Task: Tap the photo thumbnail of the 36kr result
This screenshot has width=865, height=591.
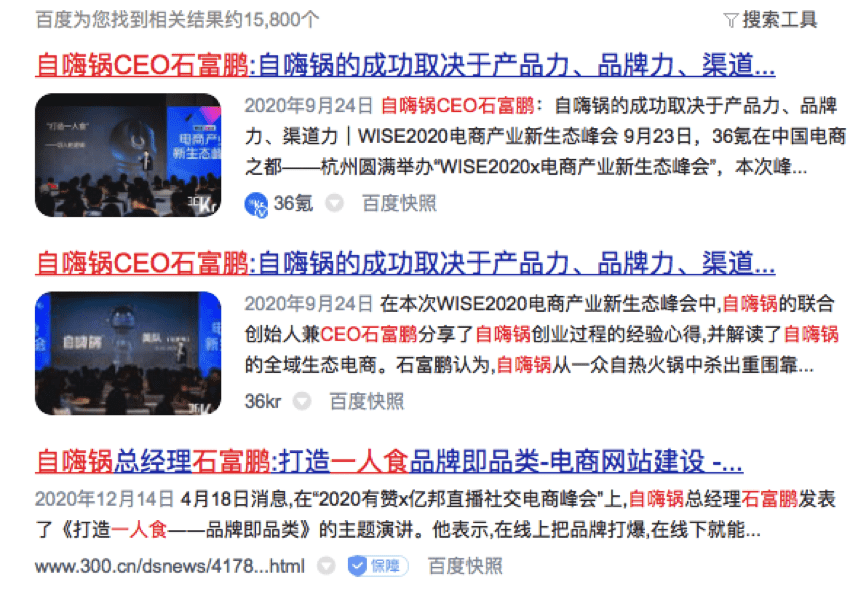Action: tap(128, 353)
